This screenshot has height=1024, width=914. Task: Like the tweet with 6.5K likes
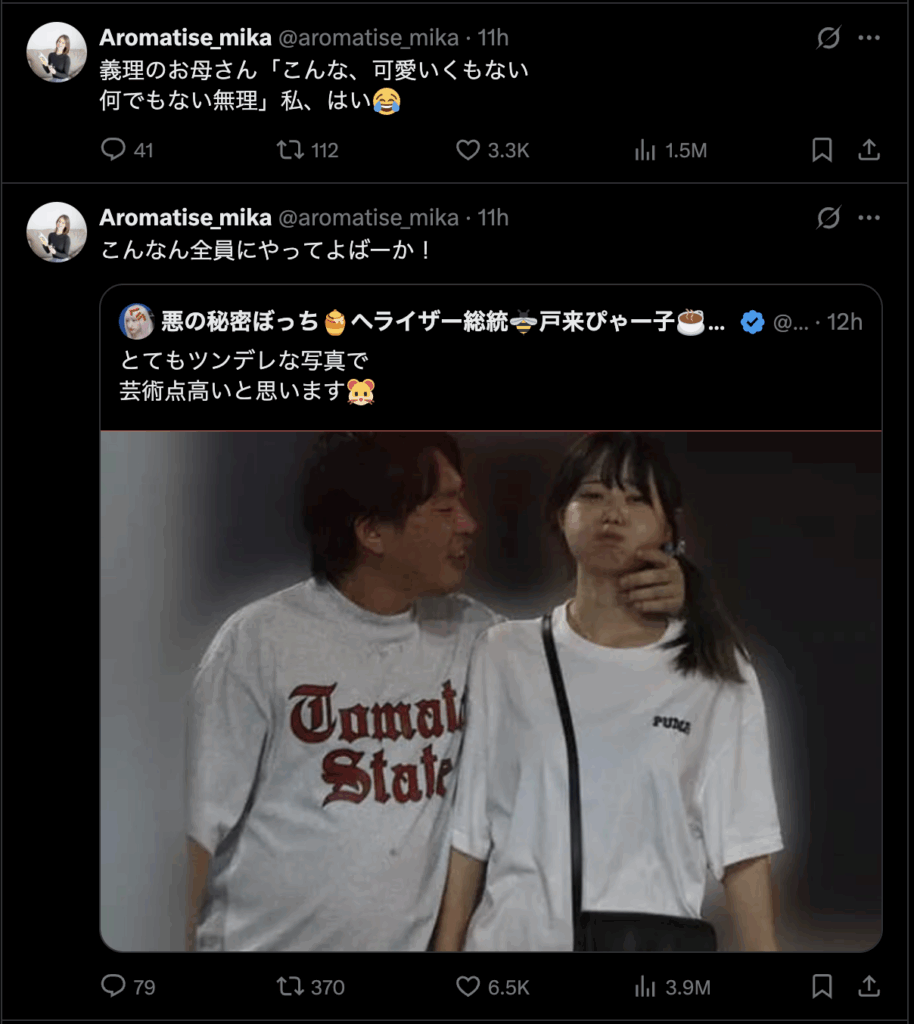pos(468,986)
